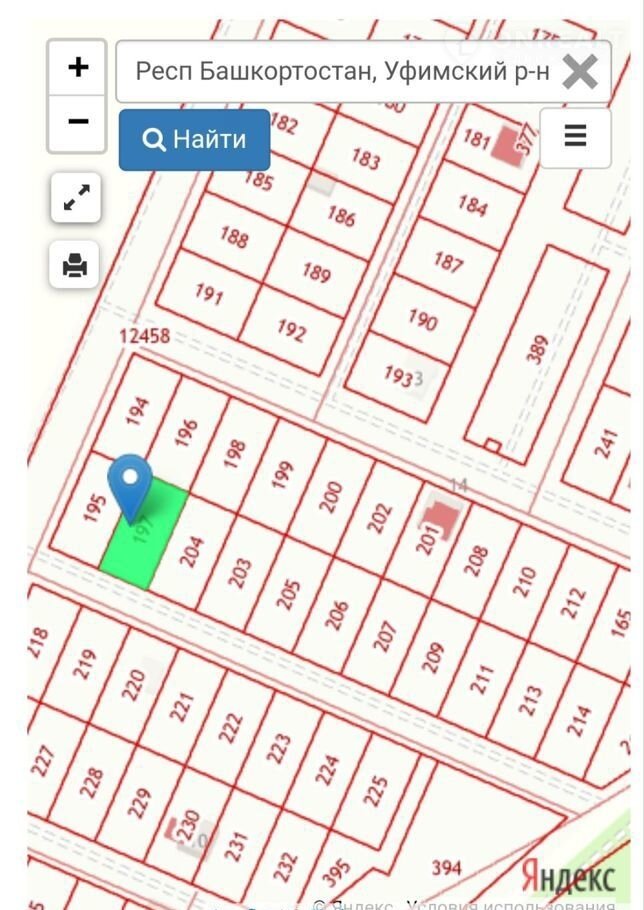The height and width of the screenshot is (910, 644).
Task: Clear the search text with X
Action: 580,72
